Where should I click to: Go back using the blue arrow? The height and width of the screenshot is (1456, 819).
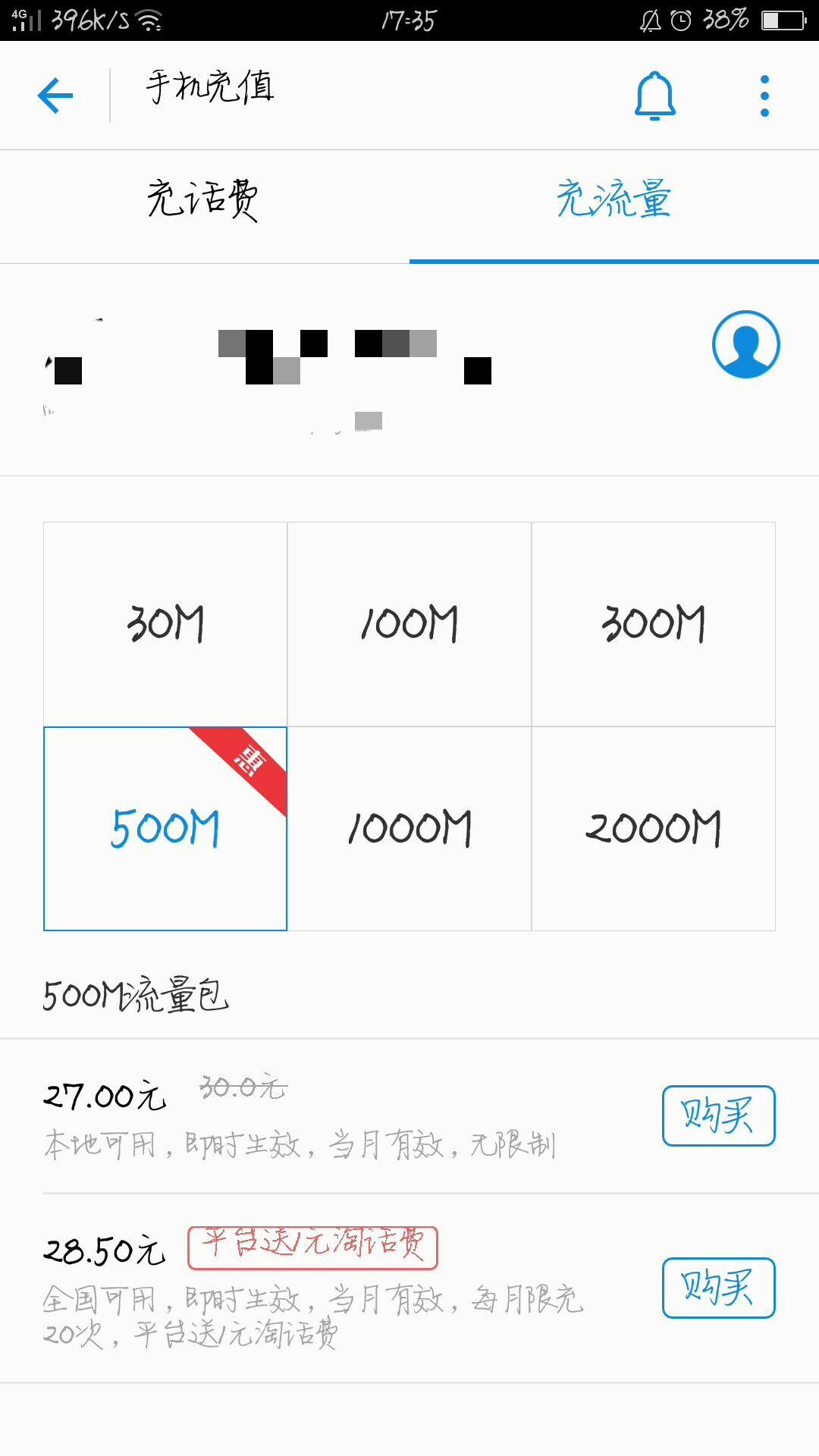click(55, 96)
